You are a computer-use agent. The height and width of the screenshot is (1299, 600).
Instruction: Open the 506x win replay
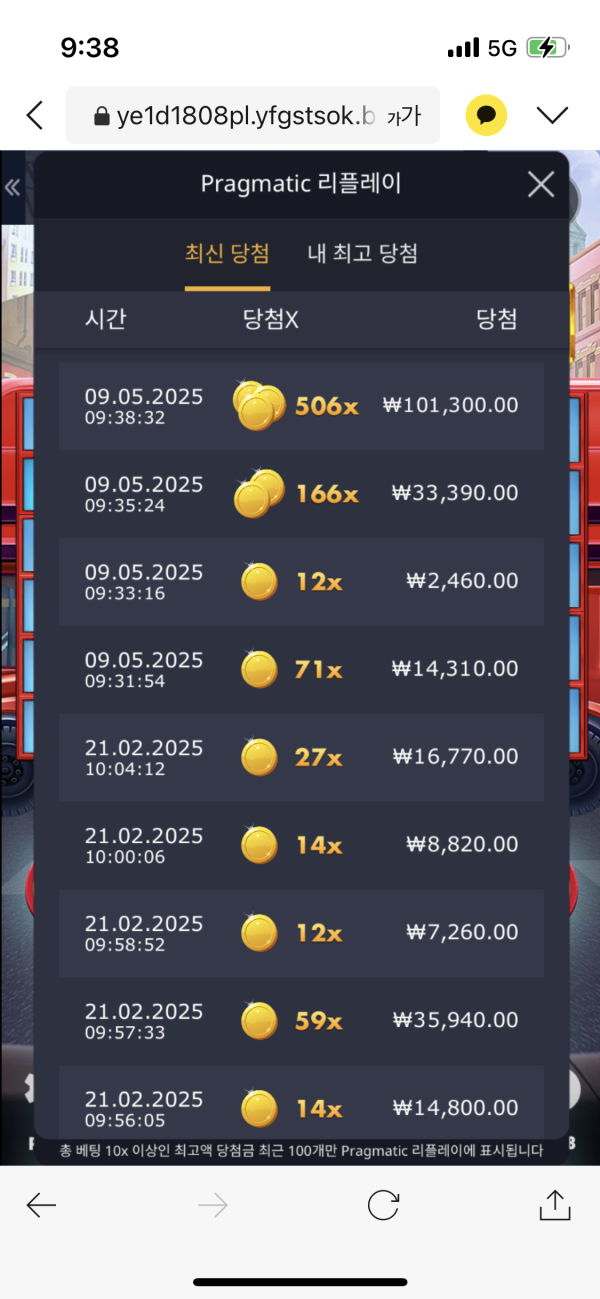click(302, 406)
